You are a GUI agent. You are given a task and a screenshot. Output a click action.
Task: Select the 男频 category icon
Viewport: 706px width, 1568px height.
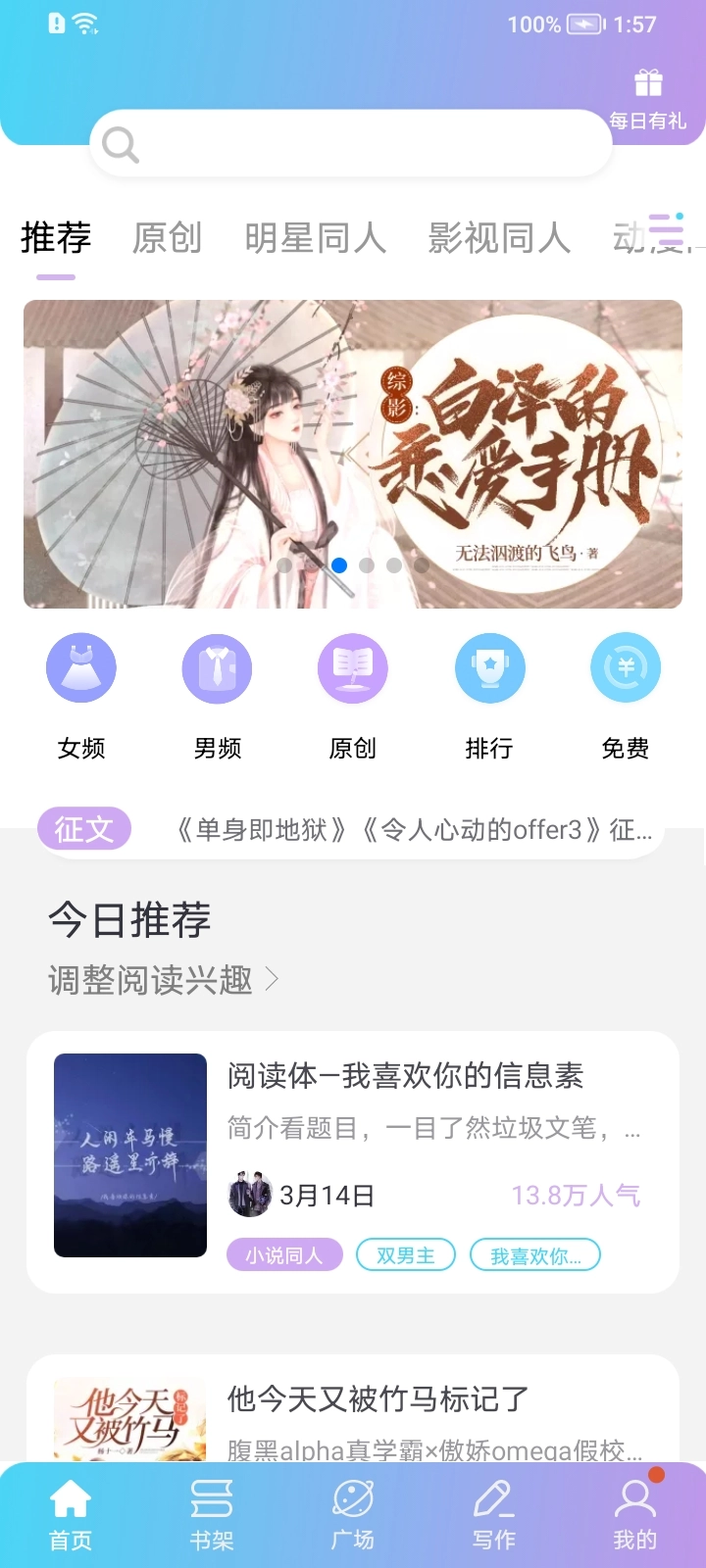[217, 667]
